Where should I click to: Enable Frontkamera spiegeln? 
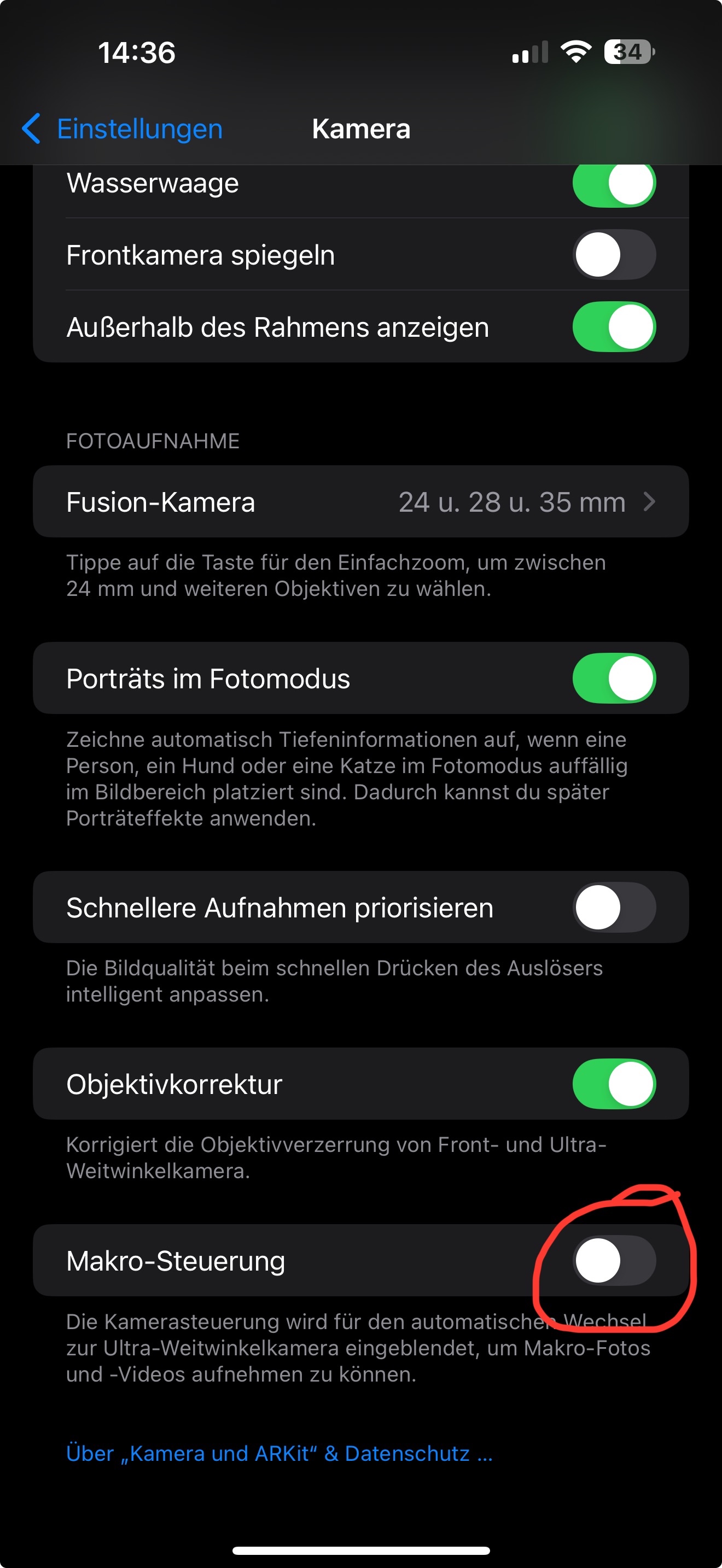614,254
